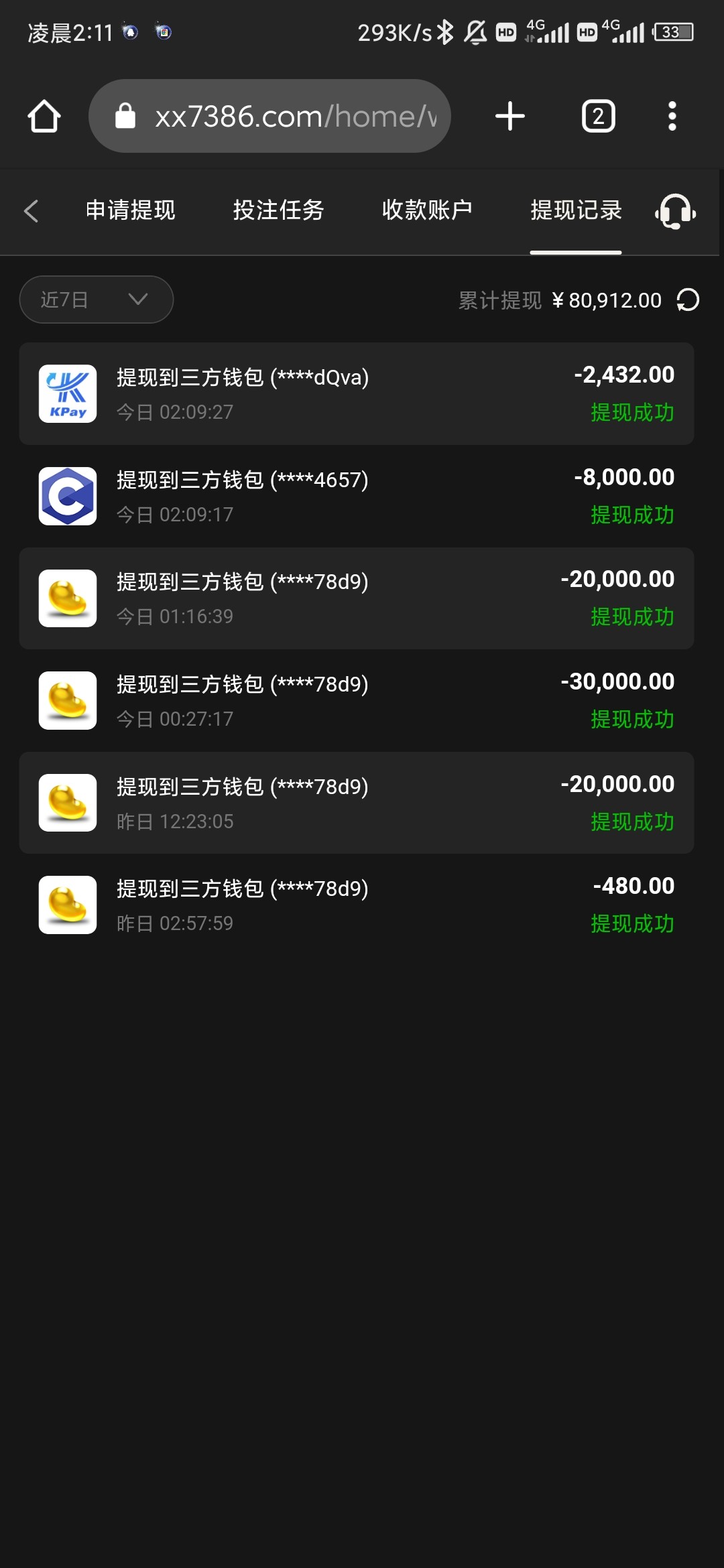Select the 提现记录 tab

point(576,210)
